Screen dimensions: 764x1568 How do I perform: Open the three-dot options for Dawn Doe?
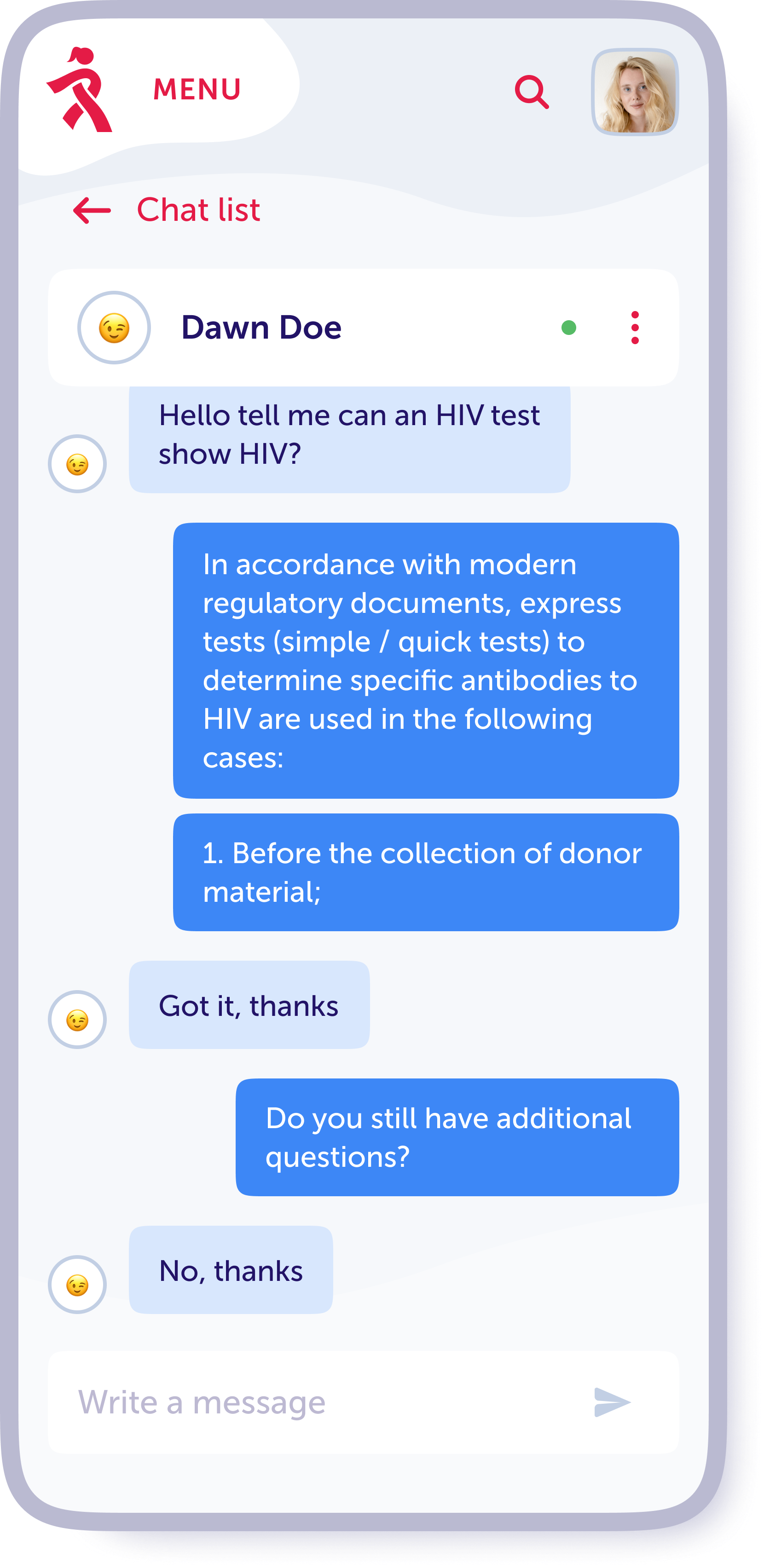635,328
